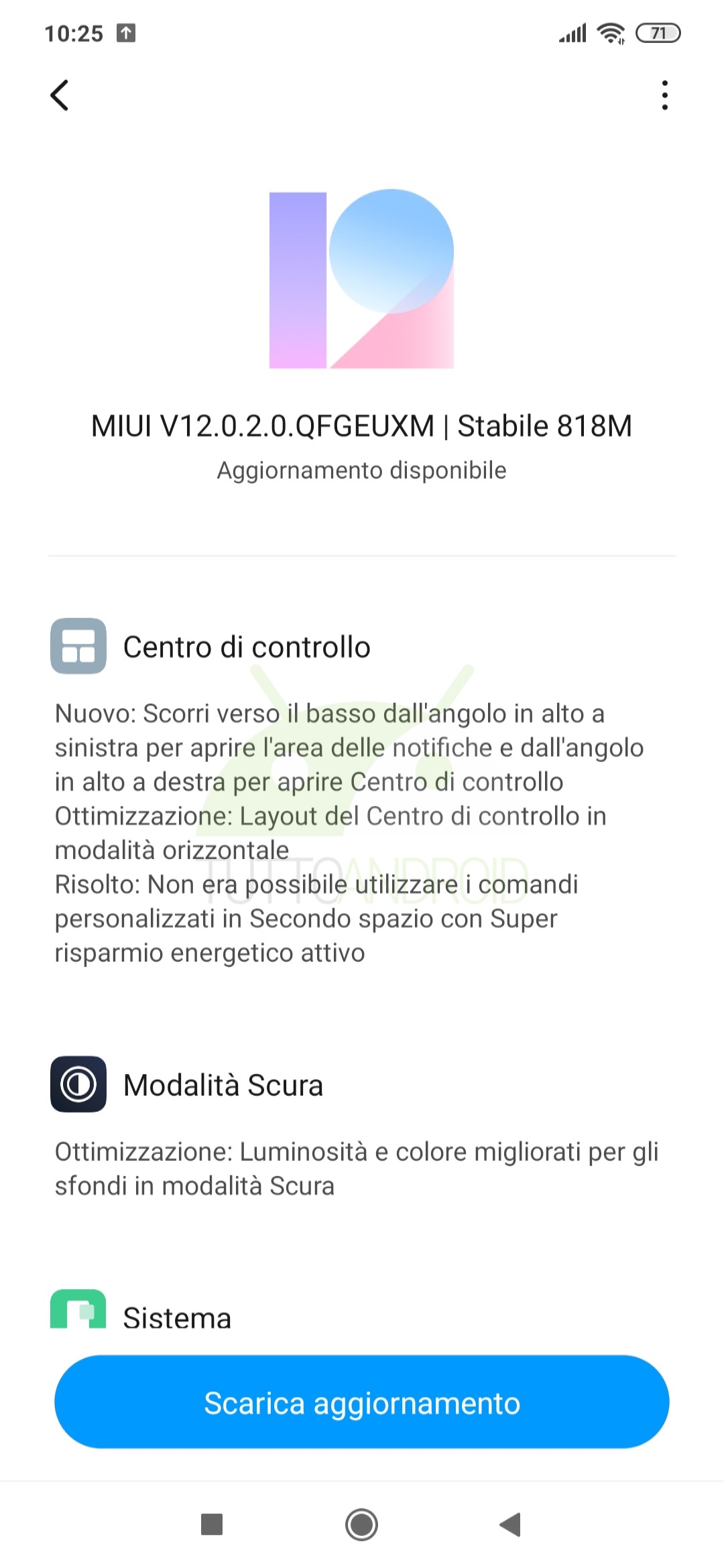Open recent apps with the square button

tap(212, 1524)
